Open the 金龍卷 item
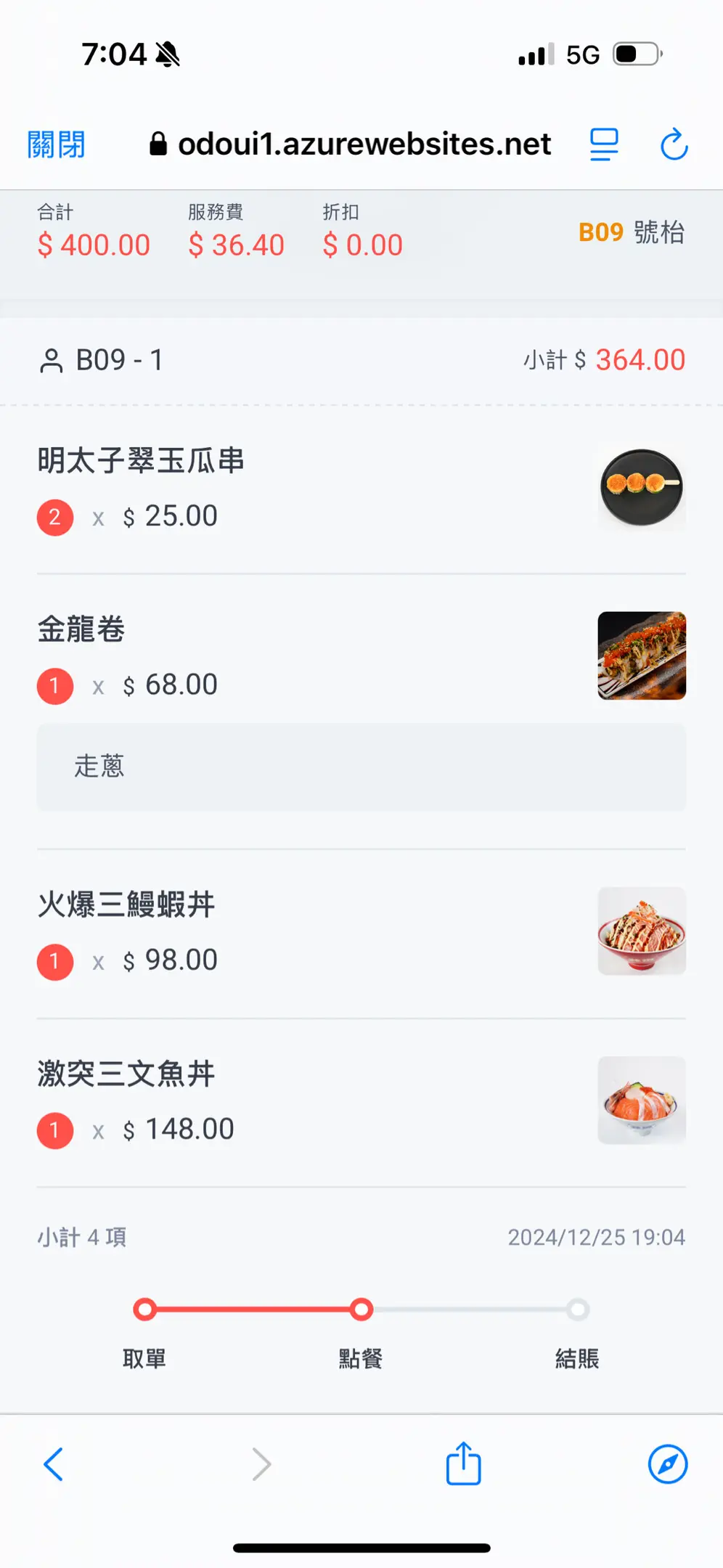This screenshot has width=723, height=1568. point(361,658)
